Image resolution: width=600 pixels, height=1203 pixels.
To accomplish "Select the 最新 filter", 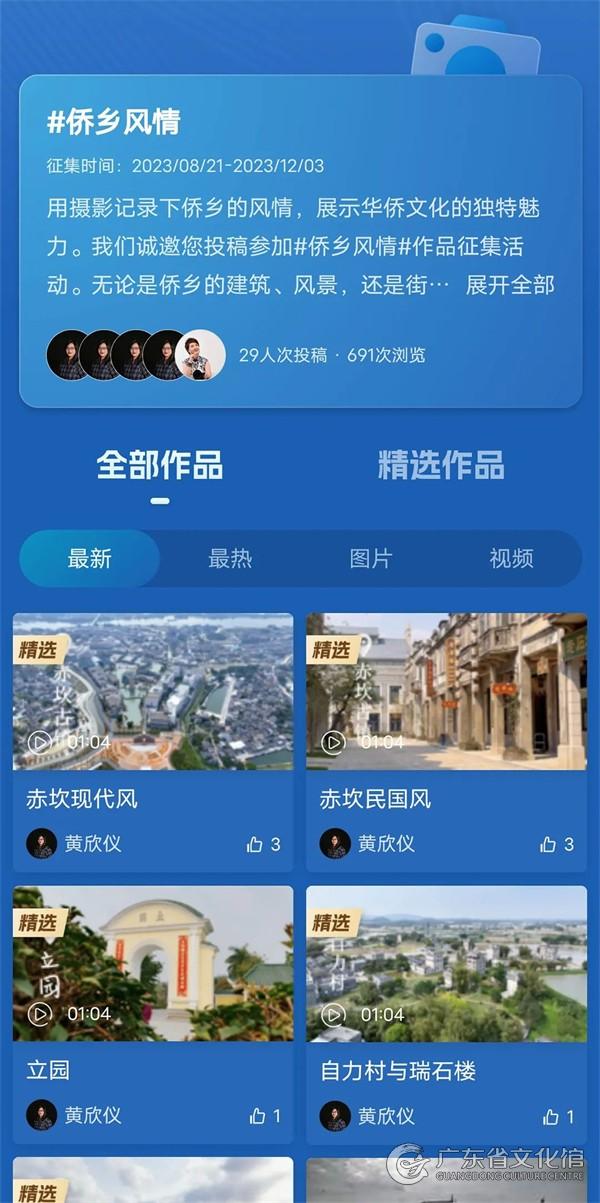I will click(x=90, y=558).
